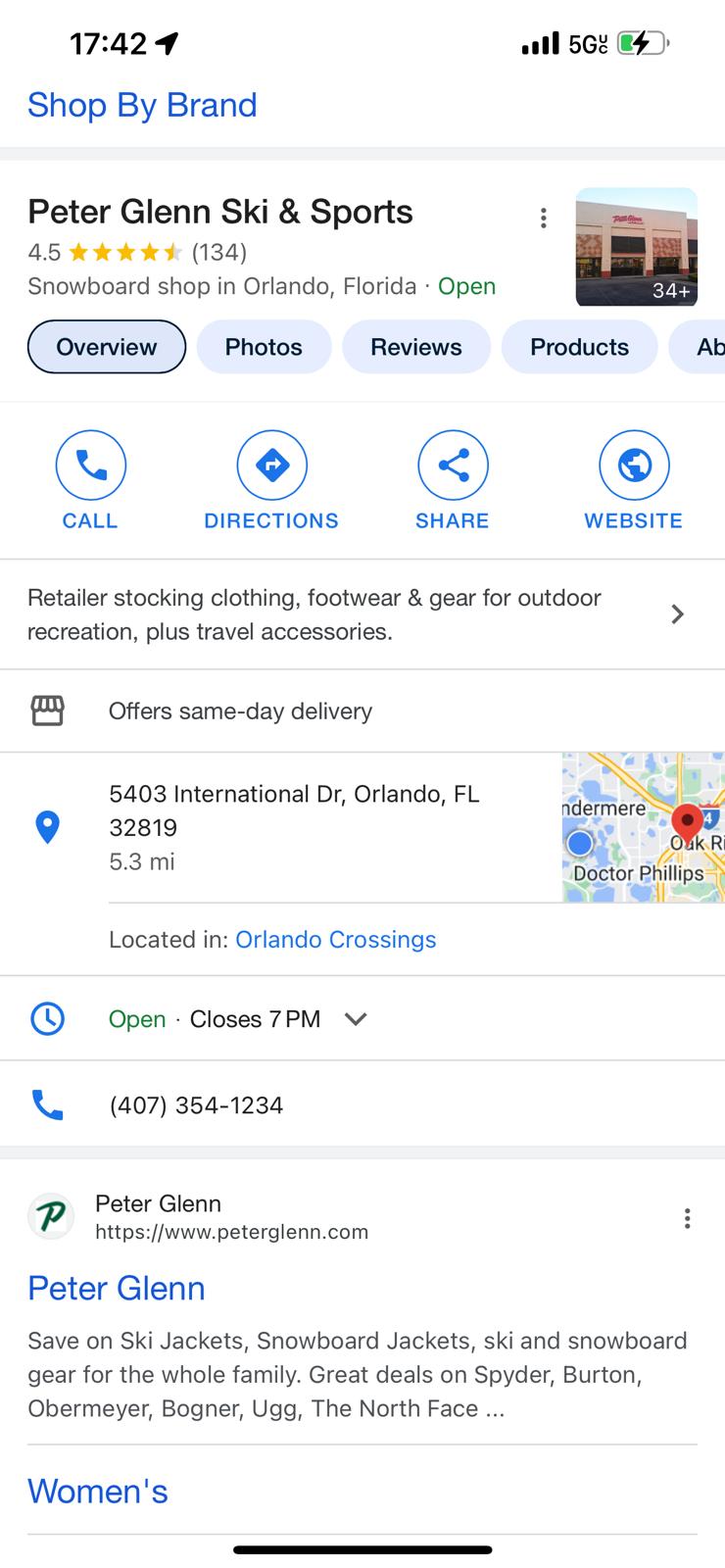
Task: Open the Women's sitelink
Action: 98,1491
